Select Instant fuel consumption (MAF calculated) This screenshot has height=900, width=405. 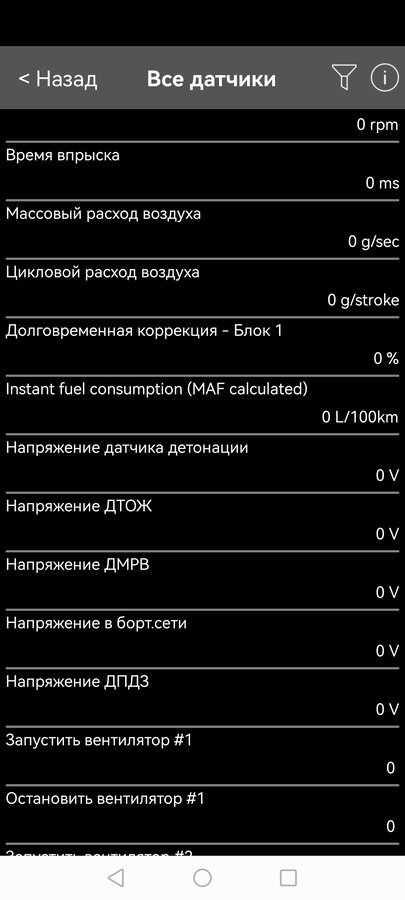click(202, 405)
